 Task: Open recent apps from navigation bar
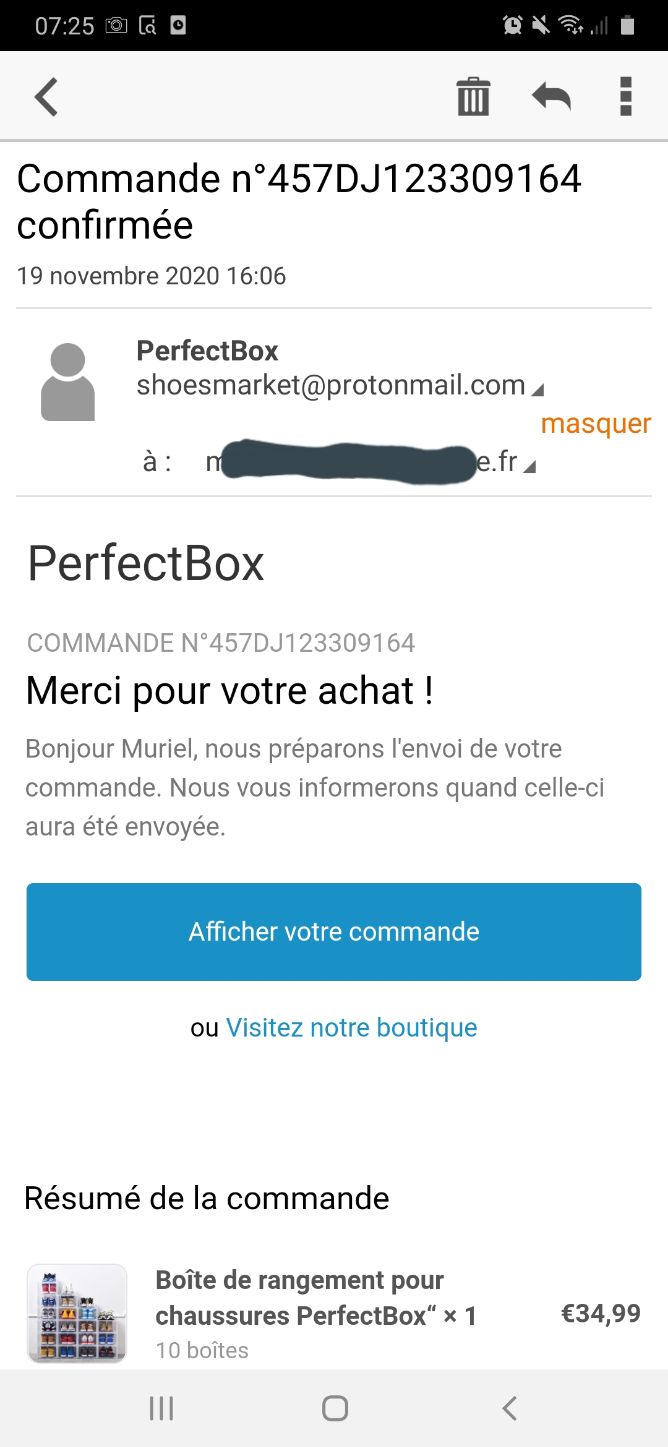point(161,1408)
